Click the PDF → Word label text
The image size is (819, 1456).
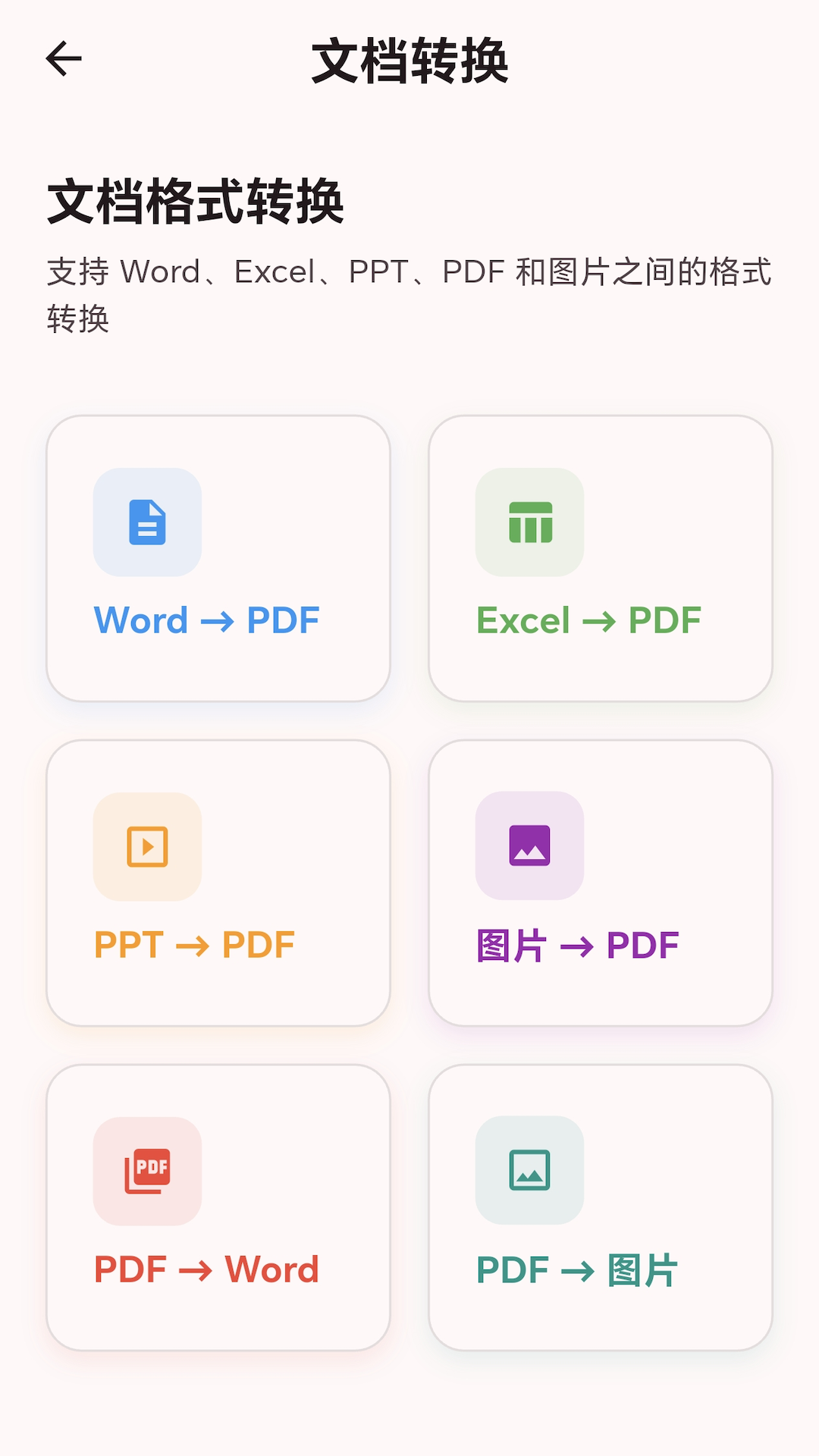(x=206, y=1269)
